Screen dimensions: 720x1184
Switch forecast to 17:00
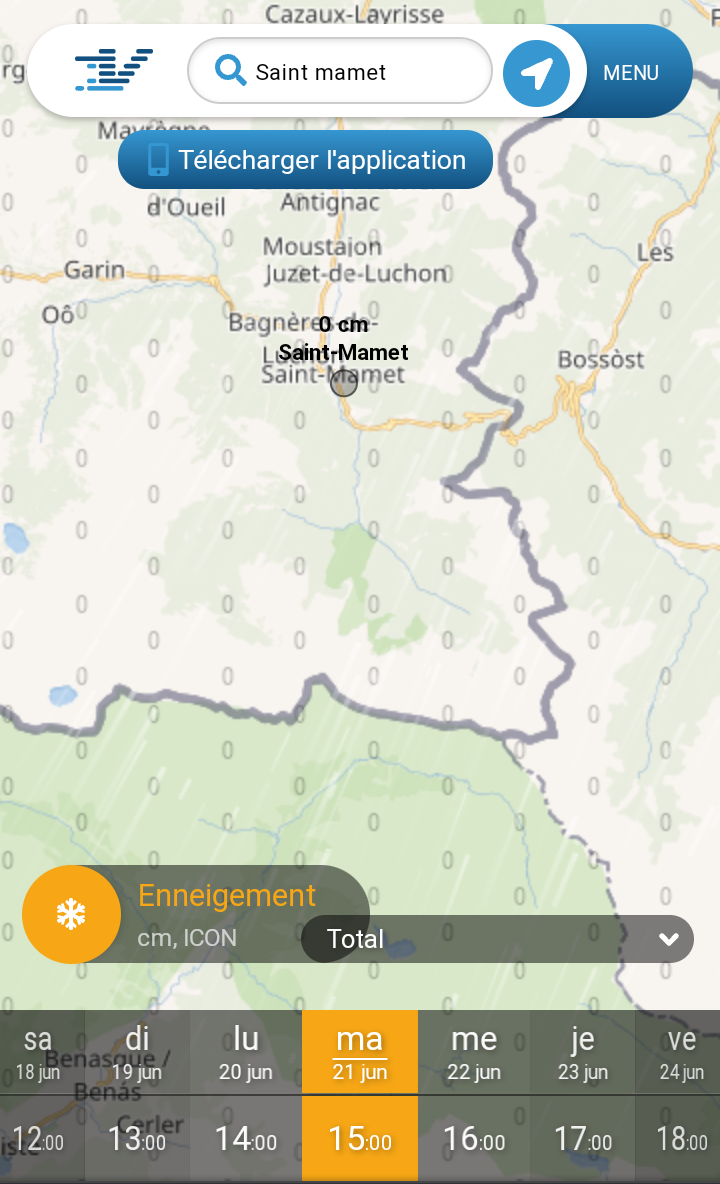coord(583,1140)
